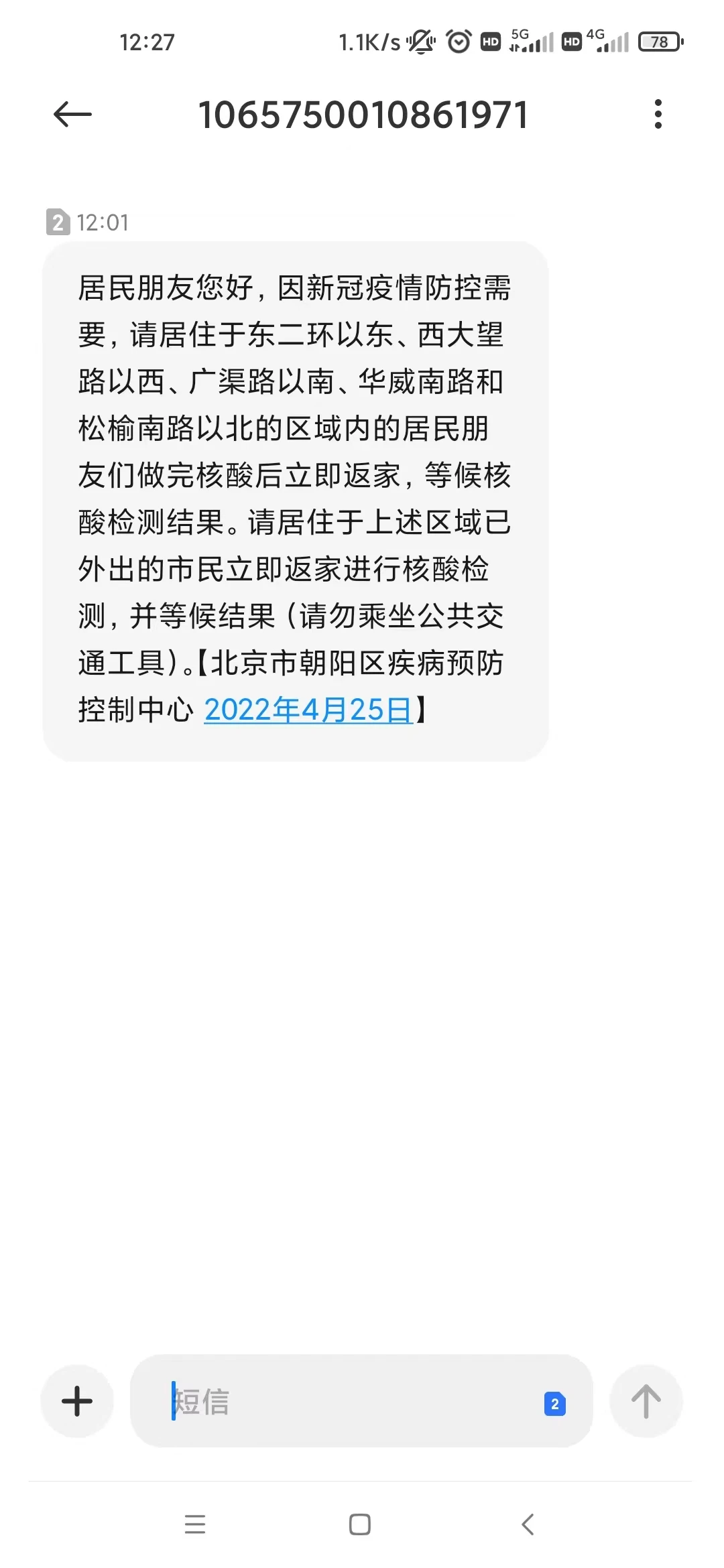The width and height of the screenshot is (724, 1568).
Task: Send the message with the arrow button
Action: (x=646, y=1401)
